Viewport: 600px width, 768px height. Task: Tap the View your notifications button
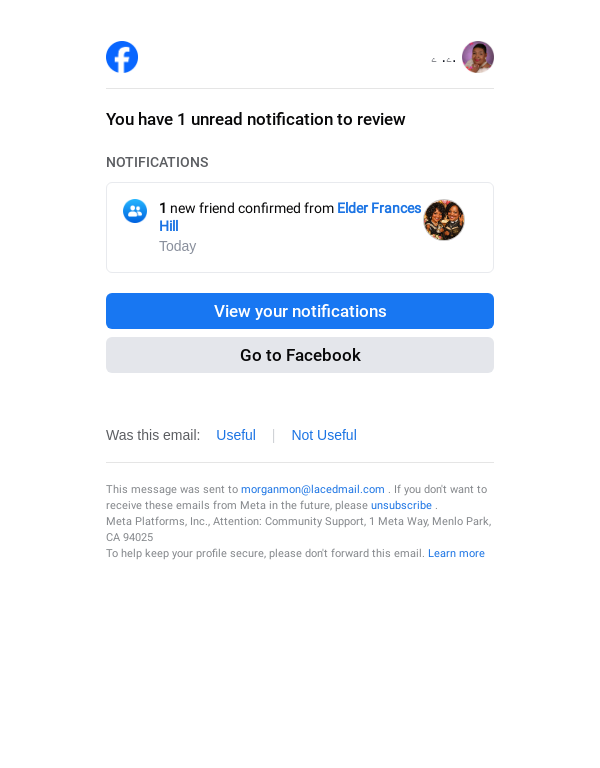300,311
